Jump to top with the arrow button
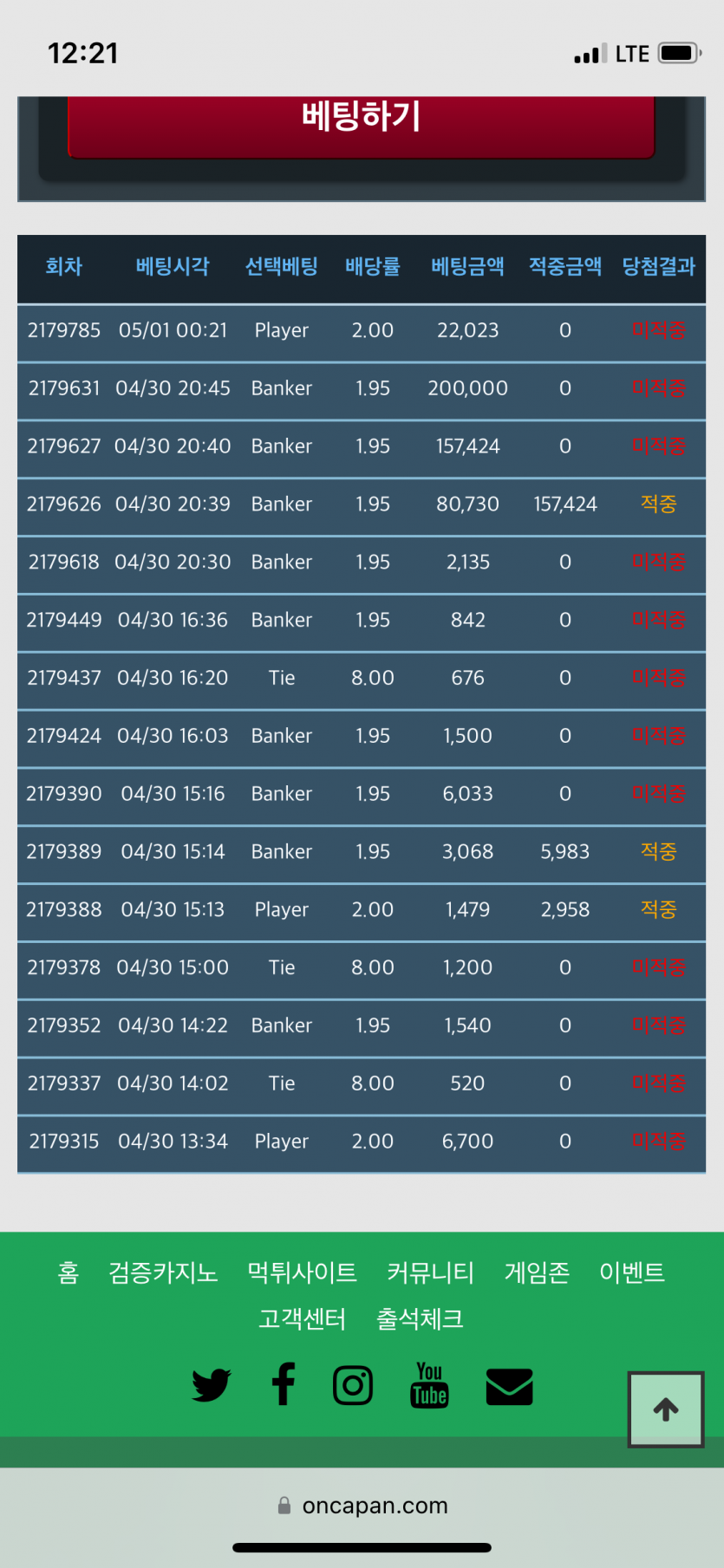Viewport: 724px width, 1568px height. [x=666, y=1409]
